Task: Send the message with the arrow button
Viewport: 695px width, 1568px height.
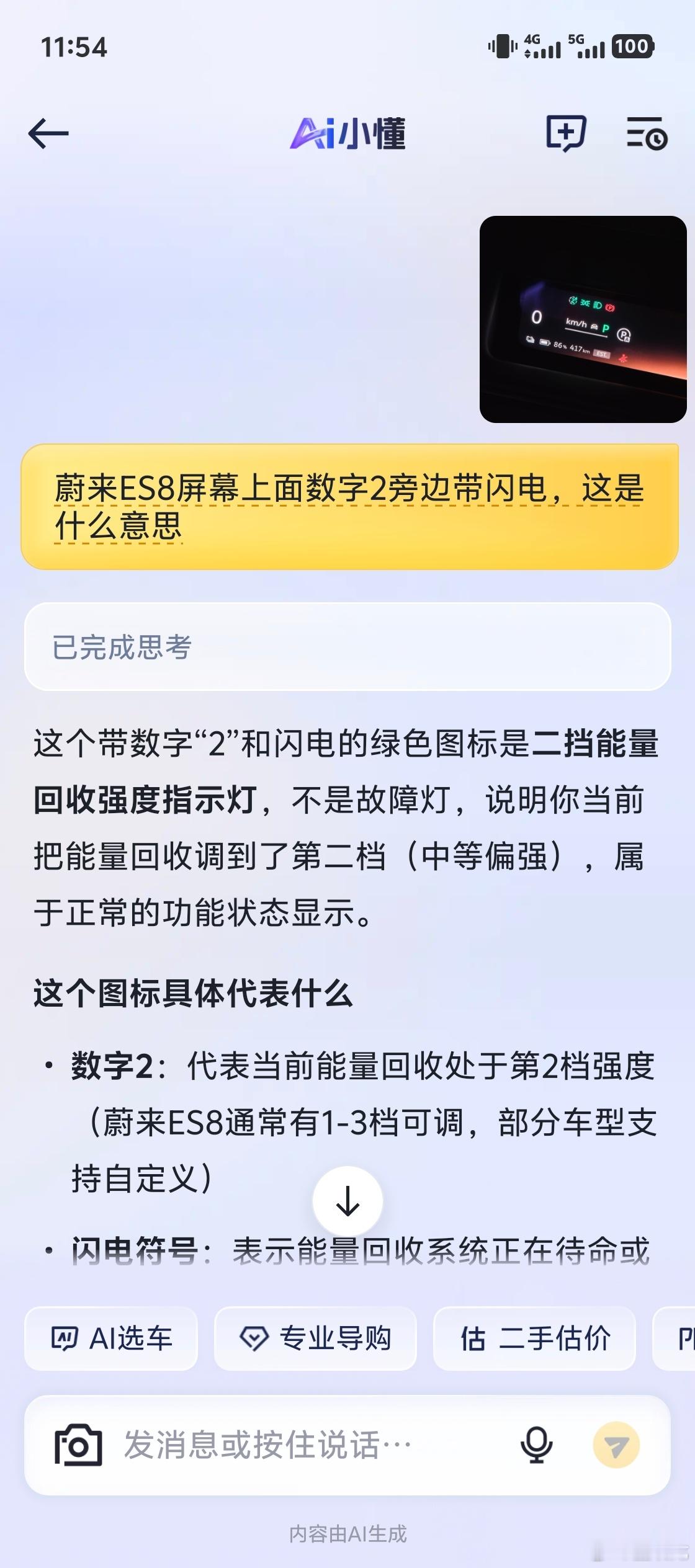Action: click(x=616, y=1445)
